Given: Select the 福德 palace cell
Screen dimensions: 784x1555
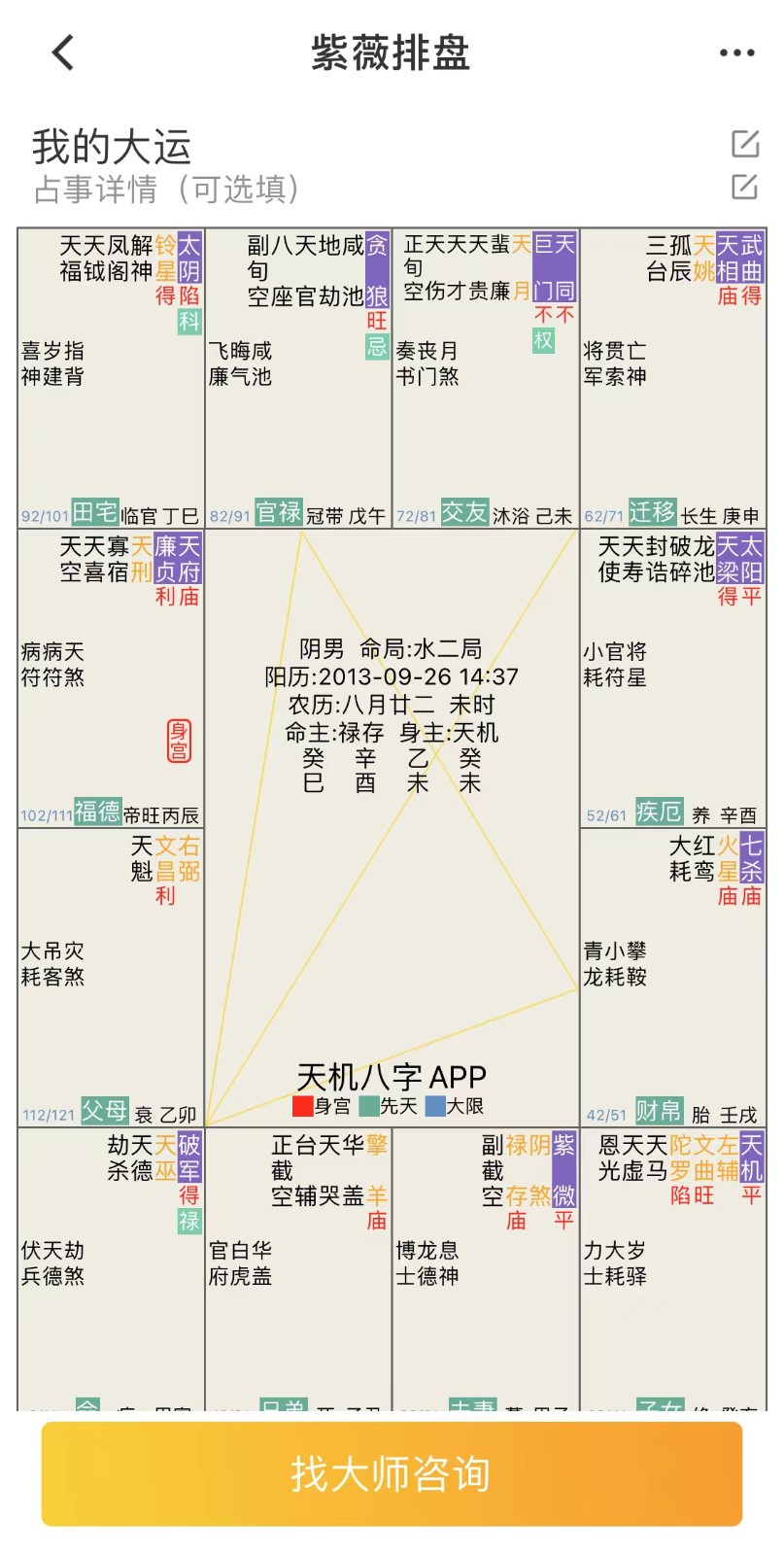Looking at the screenshot, I should point(111,678).
